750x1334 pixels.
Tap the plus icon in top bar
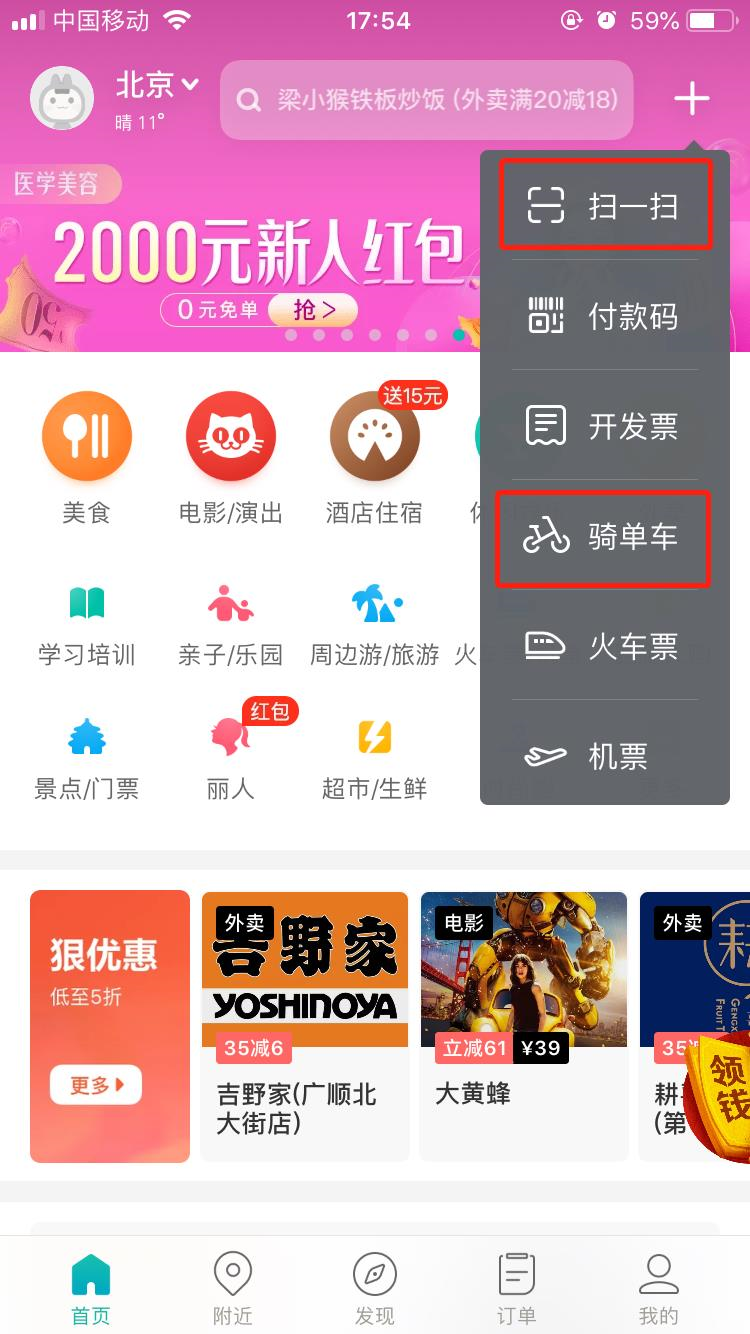691,99
